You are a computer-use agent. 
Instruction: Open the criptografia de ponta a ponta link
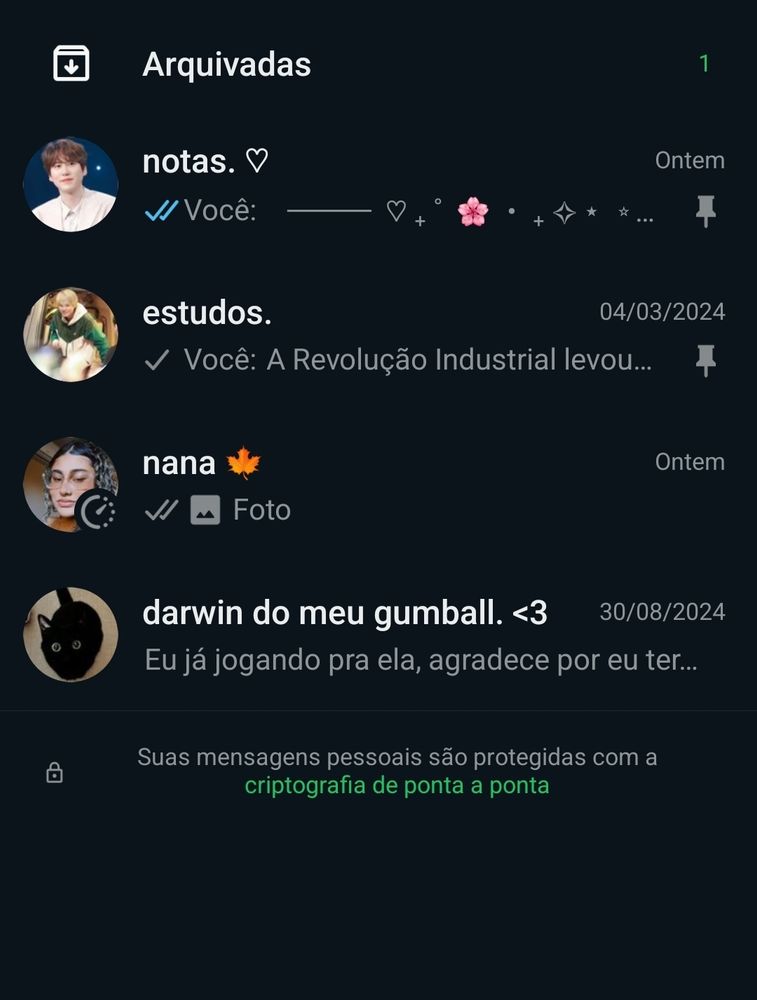click(x=397, y=786)
